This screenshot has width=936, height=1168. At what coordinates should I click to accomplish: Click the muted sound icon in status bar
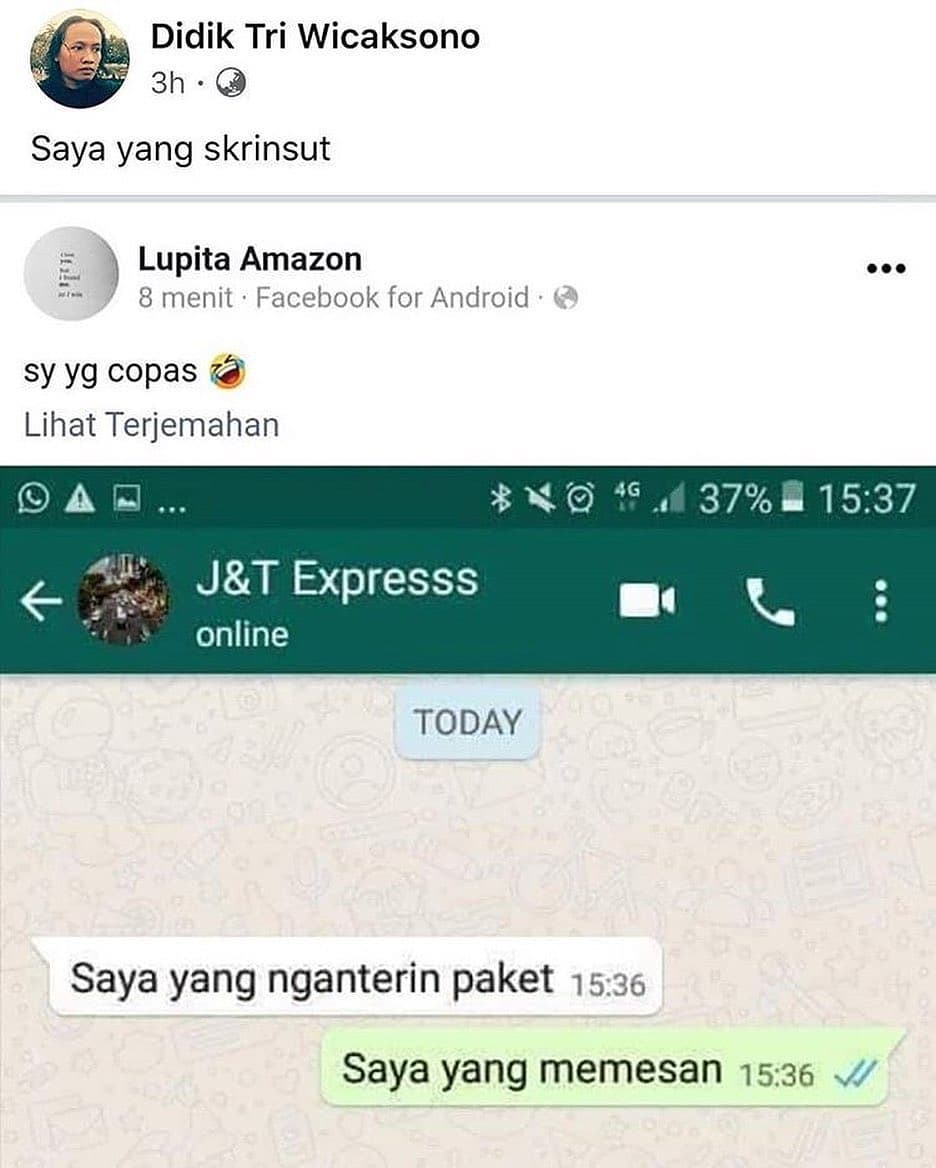pyautogui.click(x=537, y=494)
